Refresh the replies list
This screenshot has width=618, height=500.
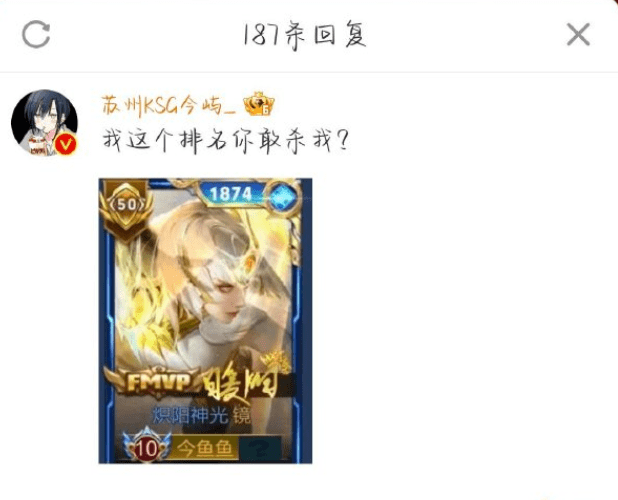(x=36, y=35)
